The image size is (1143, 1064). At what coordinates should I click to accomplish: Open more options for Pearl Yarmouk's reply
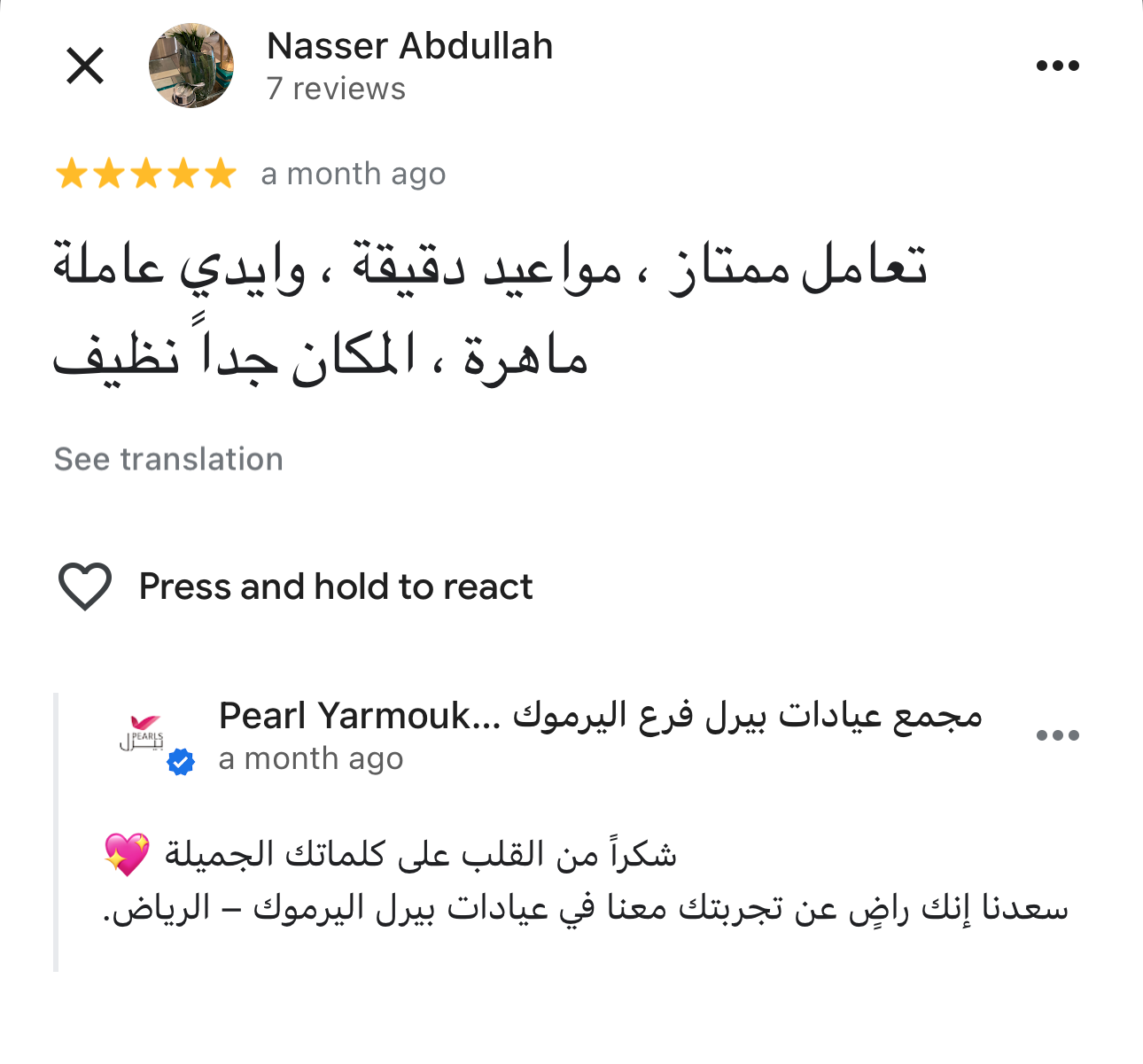point(1058,735)
